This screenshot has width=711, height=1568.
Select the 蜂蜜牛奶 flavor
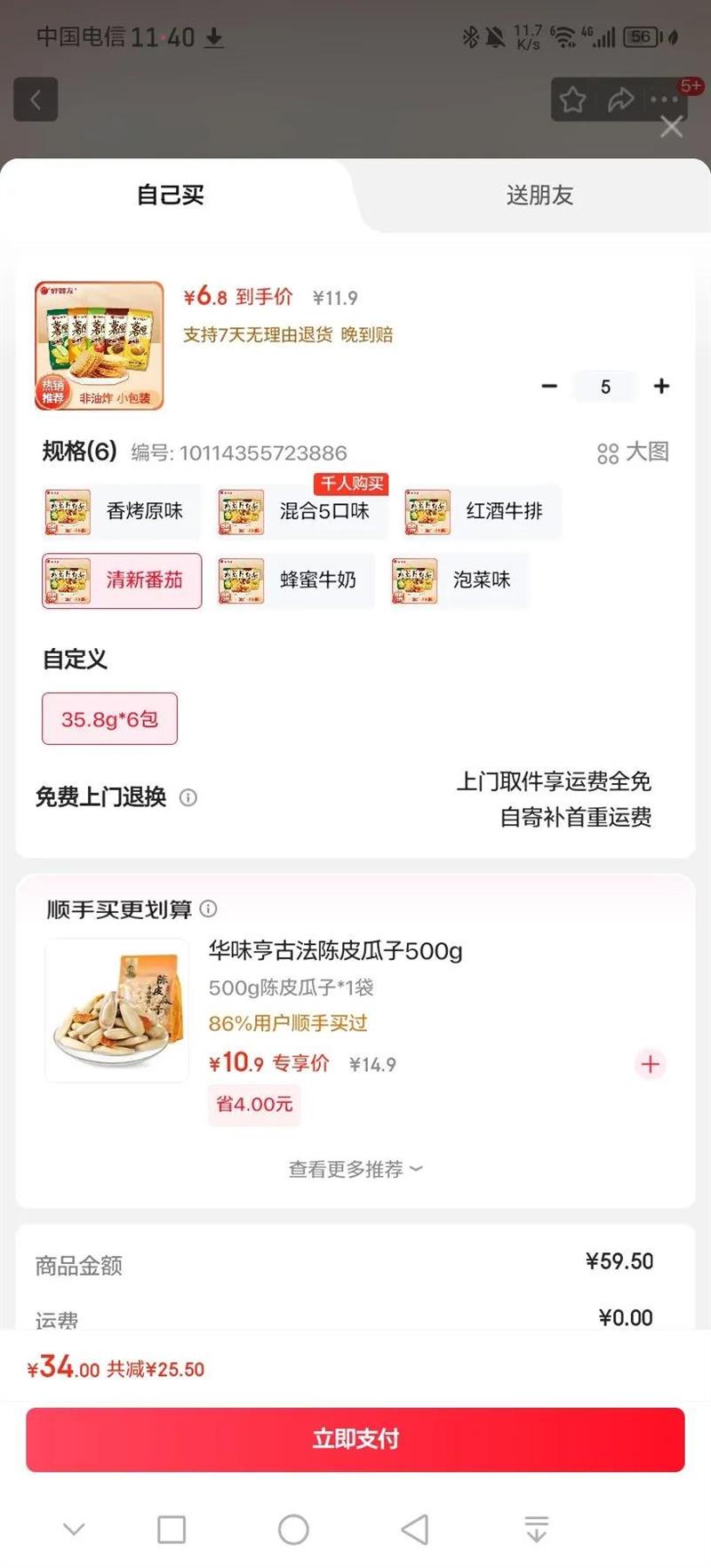pyautogui.click(x=294, y=580)
